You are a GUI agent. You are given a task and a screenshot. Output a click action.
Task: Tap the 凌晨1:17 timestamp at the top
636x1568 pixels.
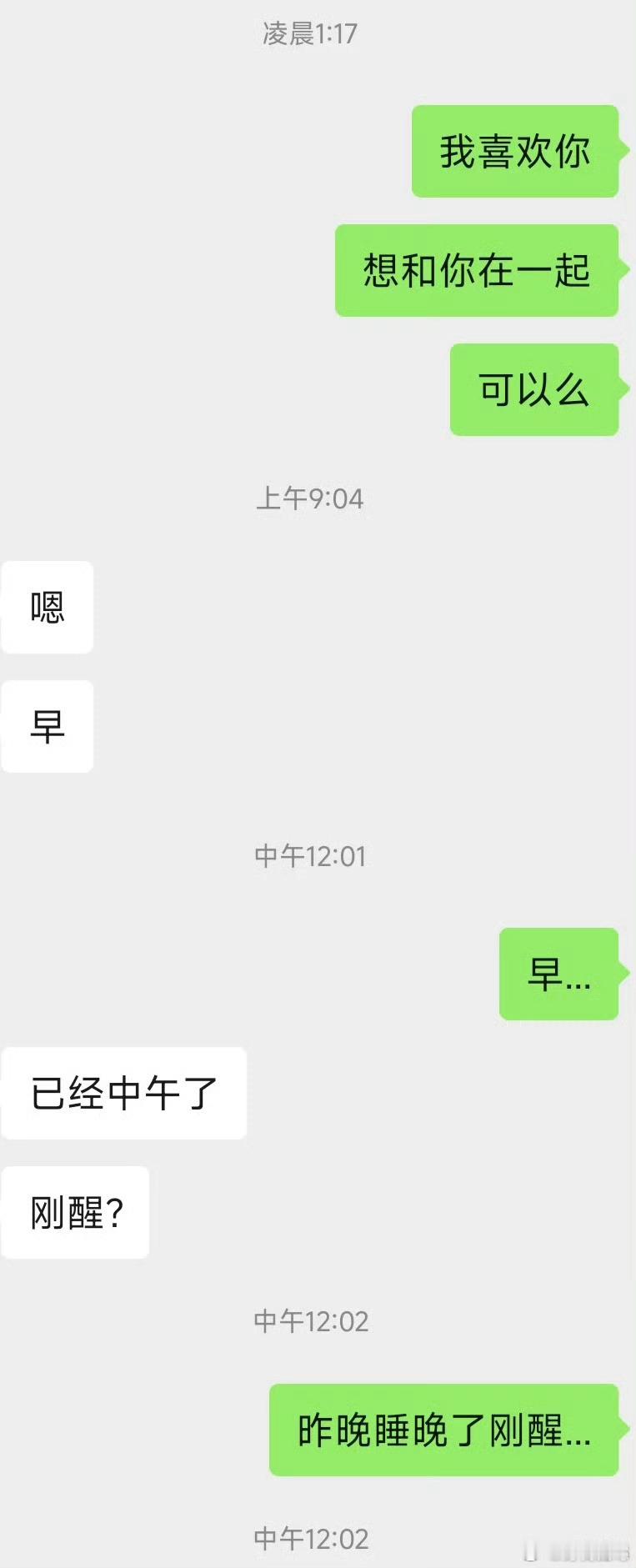309,34
